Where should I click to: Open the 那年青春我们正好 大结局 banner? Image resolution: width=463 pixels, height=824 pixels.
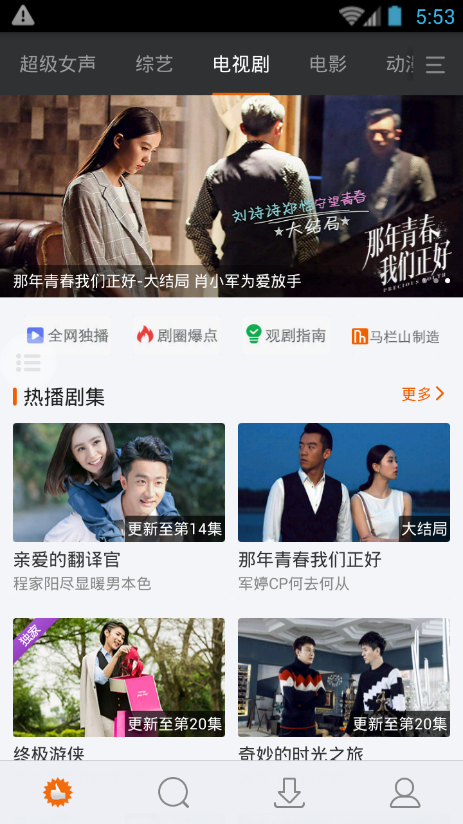pos(231,196)
